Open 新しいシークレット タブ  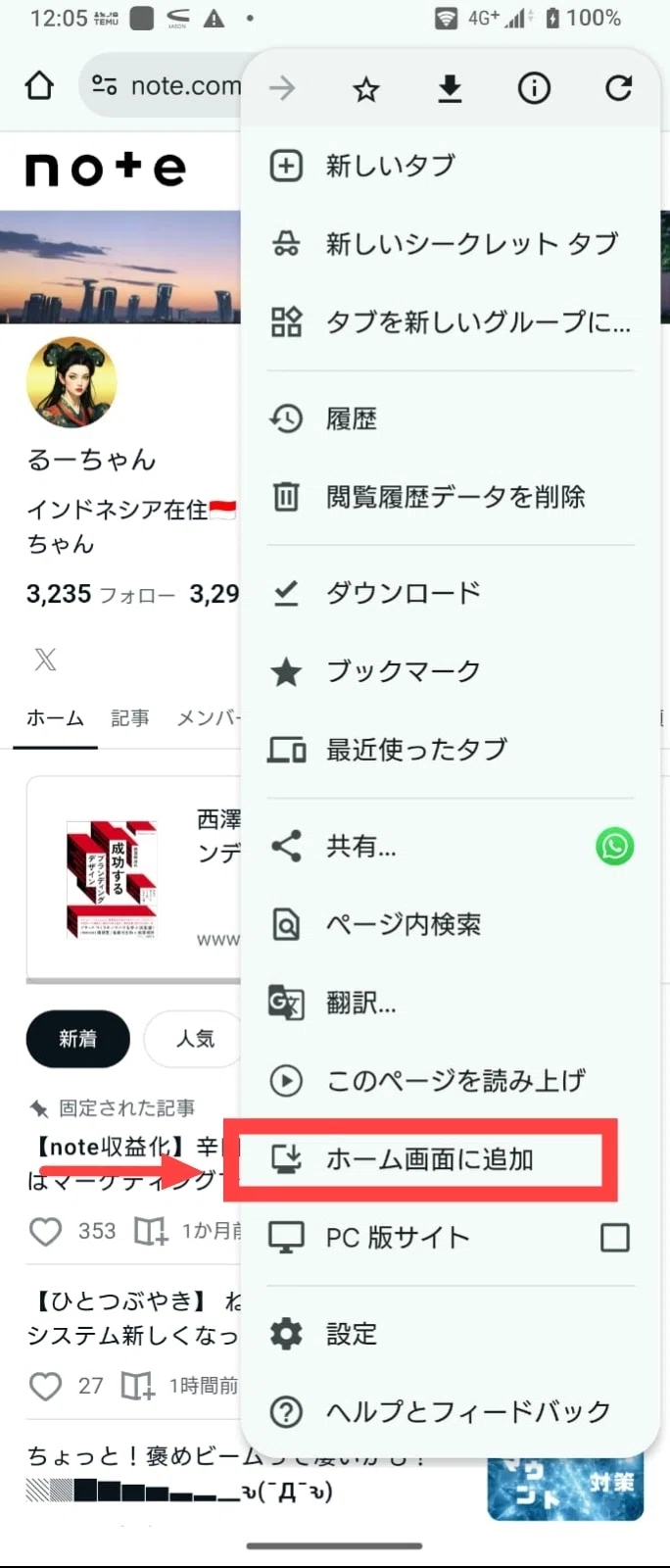click(451, 244)
